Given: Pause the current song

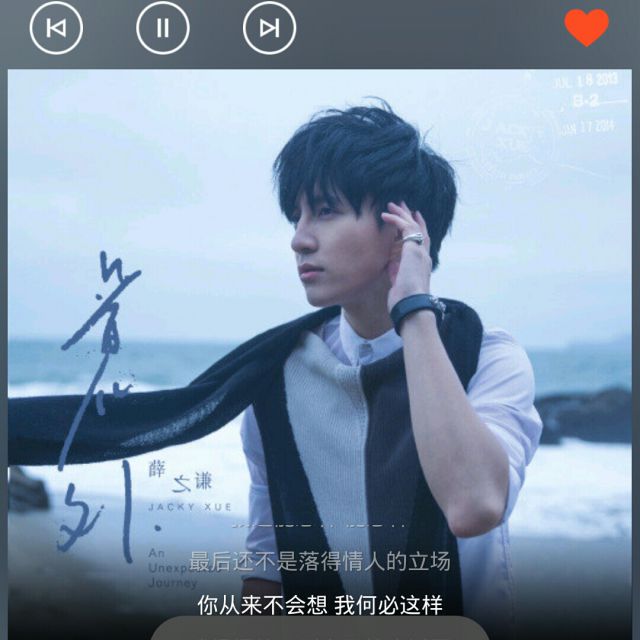Looking at the screenshot, I should 162,28.
